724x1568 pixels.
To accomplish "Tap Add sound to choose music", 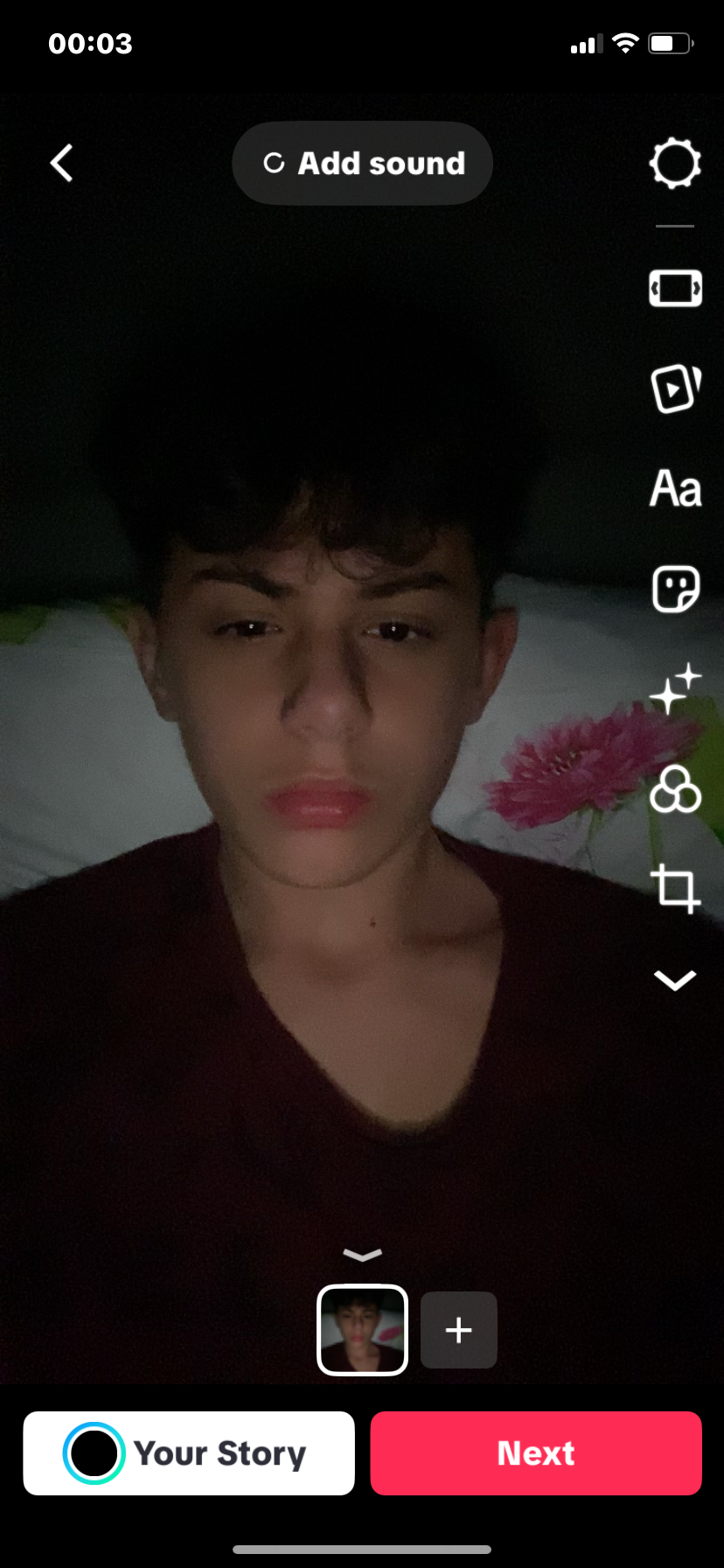I will 363,164.
